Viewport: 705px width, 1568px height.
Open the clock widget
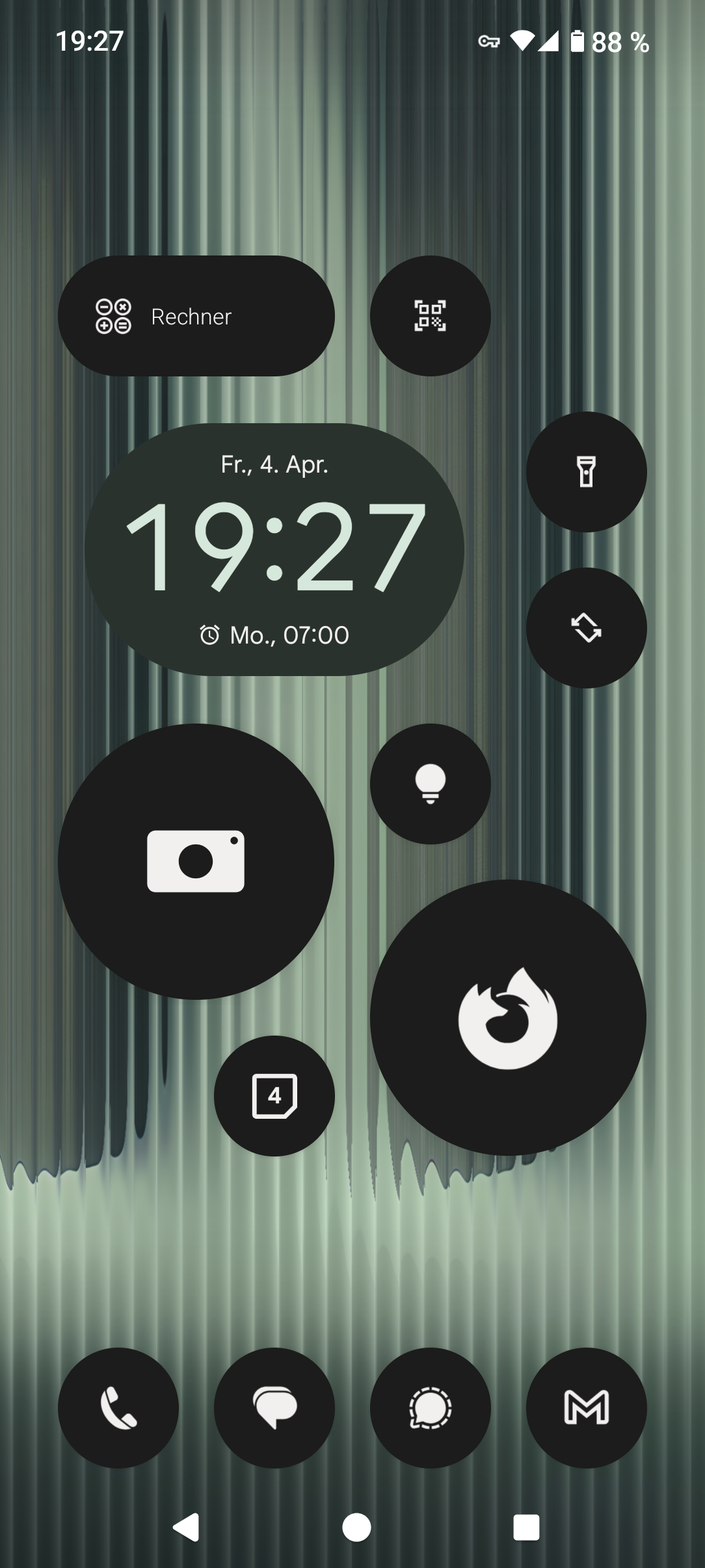tap(274, 550)
